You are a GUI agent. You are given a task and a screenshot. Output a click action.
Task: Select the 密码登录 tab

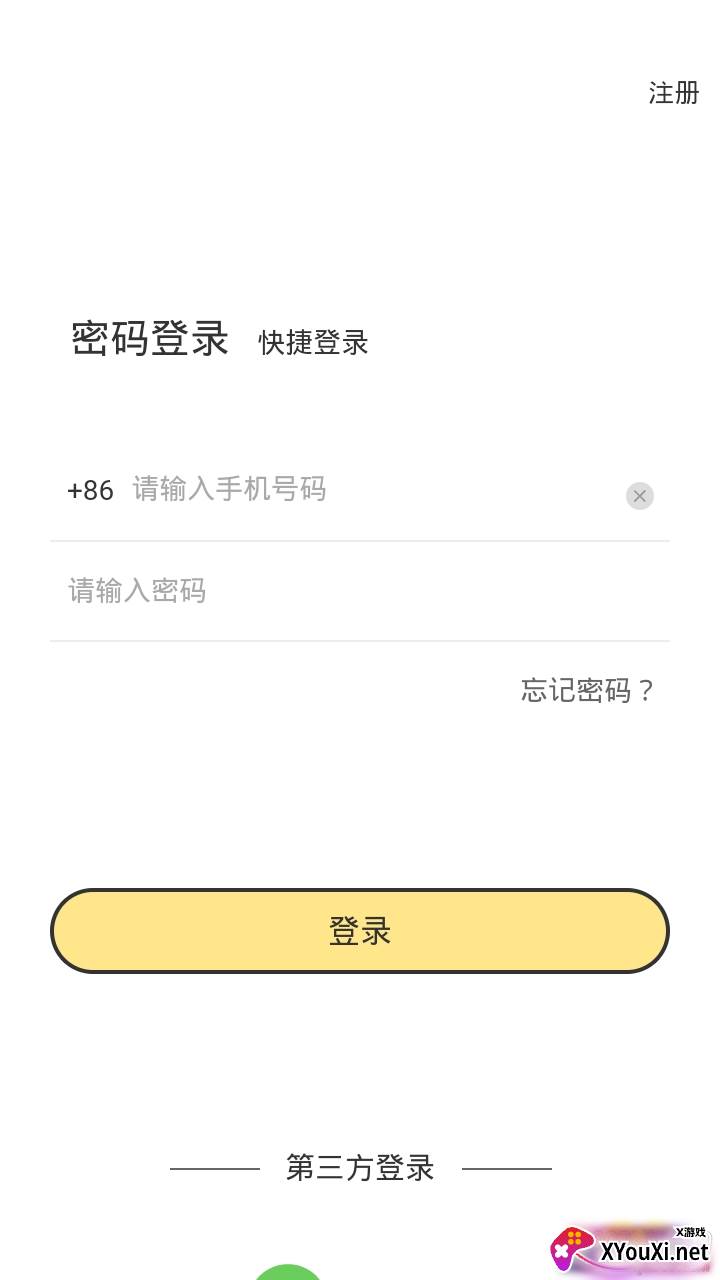150,339
